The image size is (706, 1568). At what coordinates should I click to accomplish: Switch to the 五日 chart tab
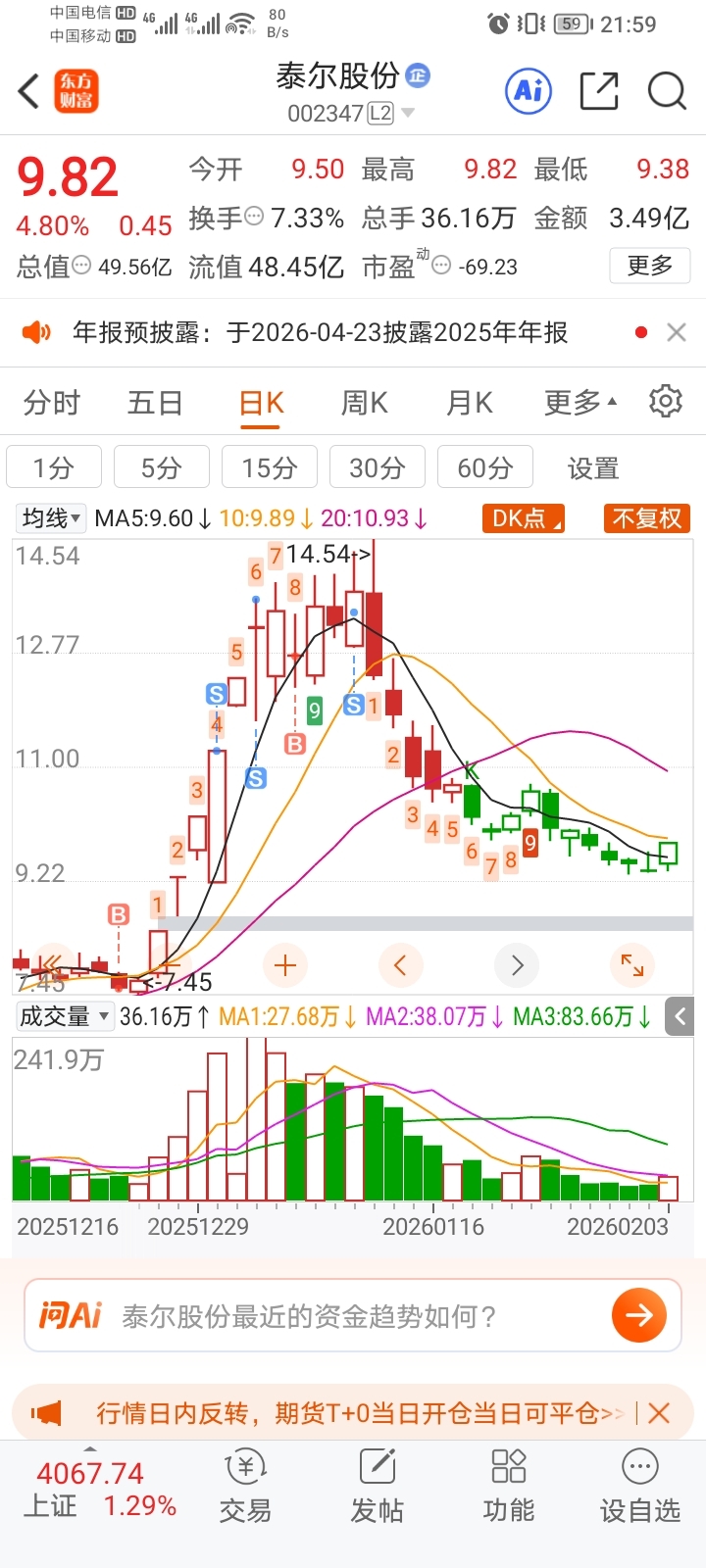(x=155, y=403)
